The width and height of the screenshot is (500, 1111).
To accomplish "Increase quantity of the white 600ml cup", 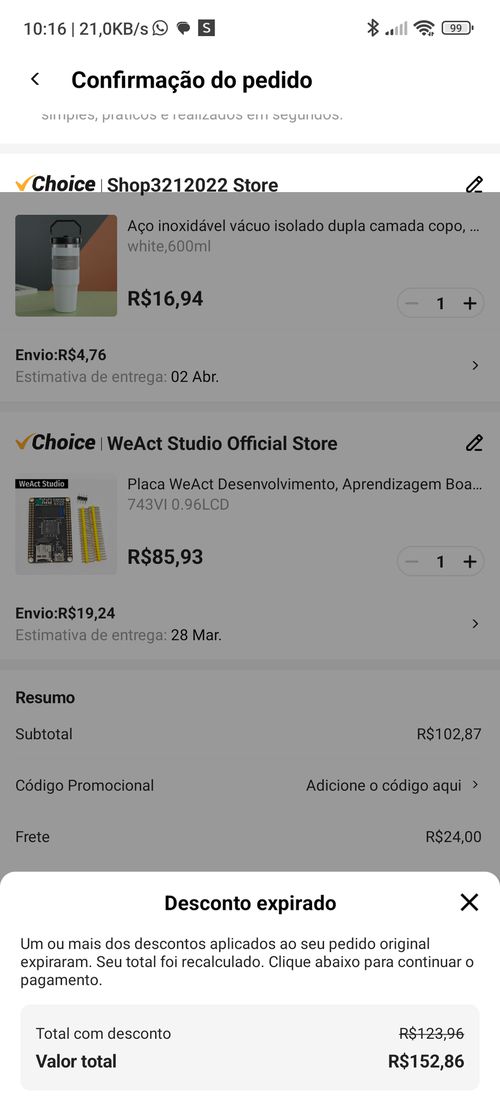I will (470, 303).
